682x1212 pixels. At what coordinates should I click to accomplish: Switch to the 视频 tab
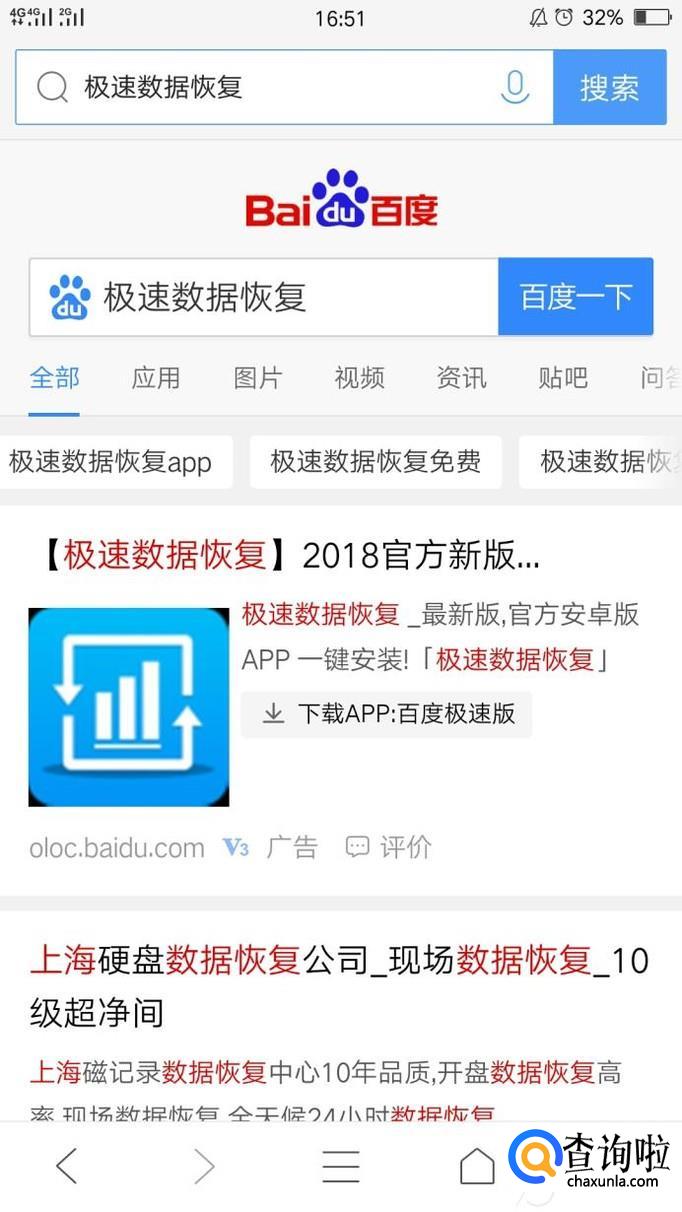[359, 378]
